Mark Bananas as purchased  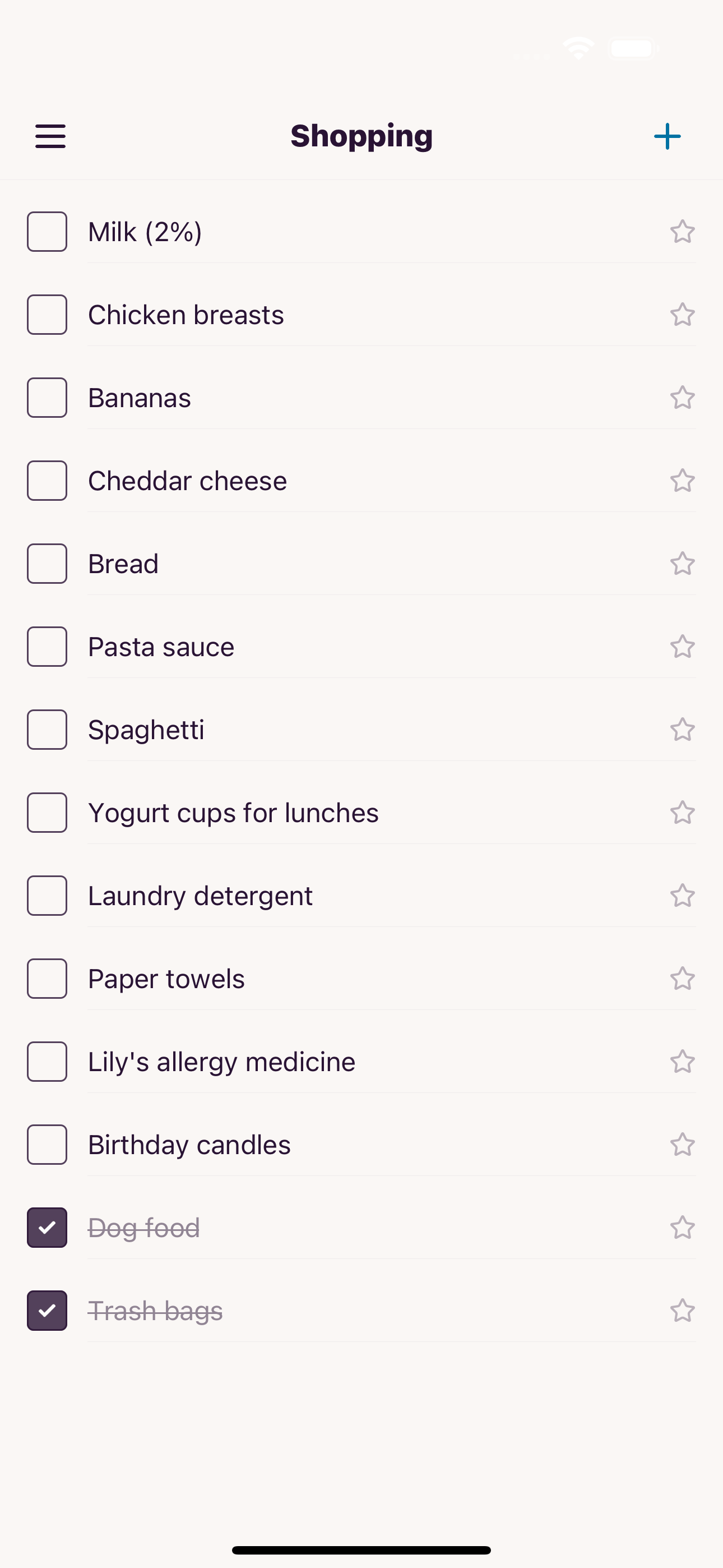click(47, 398)
